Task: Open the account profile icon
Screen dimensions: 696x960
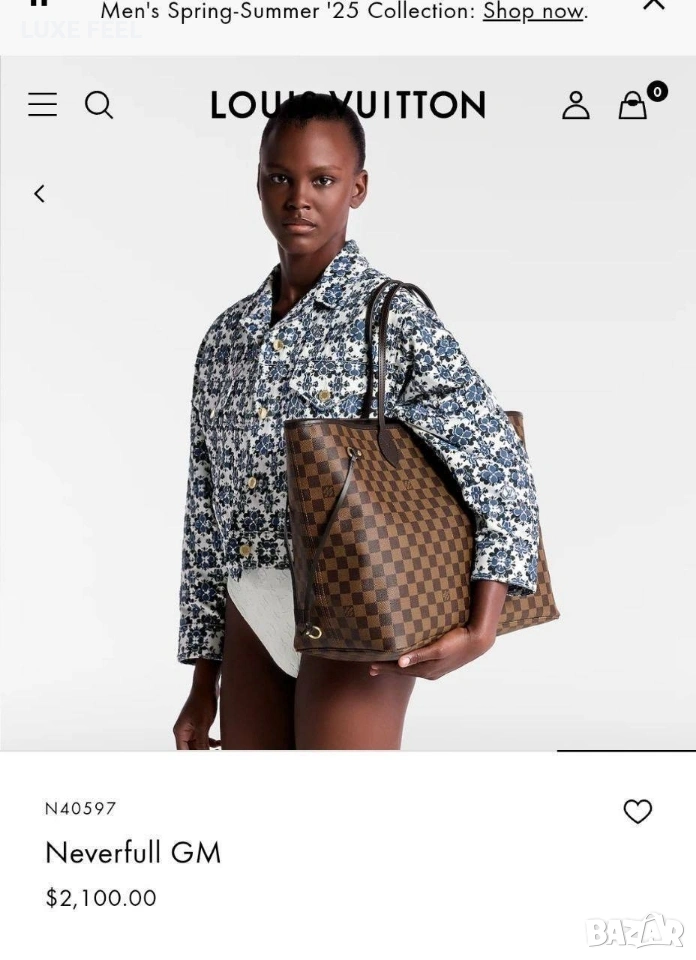Action: (x=575, y=105)
